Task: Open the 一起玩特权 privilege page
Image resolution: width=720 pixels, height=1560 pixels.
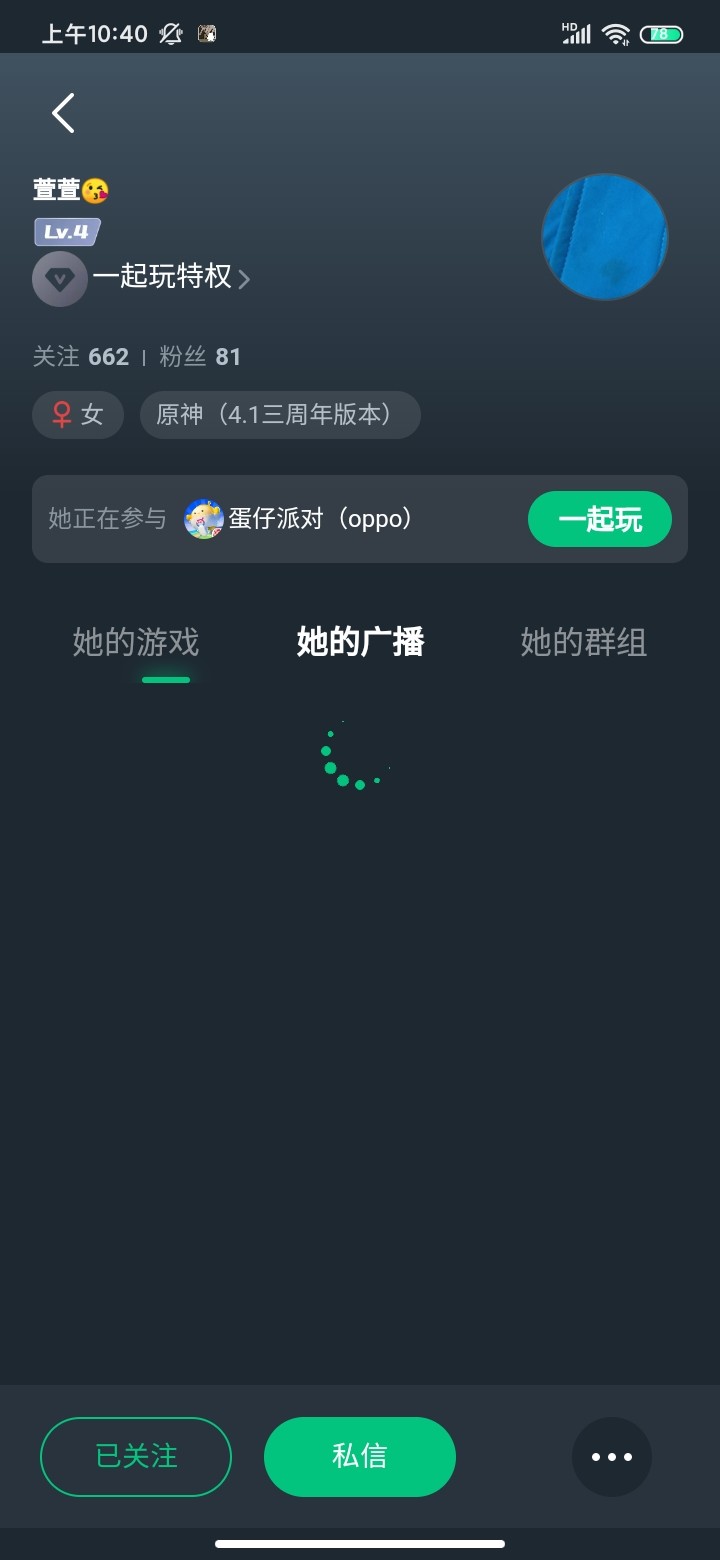Action: [142, 277]
